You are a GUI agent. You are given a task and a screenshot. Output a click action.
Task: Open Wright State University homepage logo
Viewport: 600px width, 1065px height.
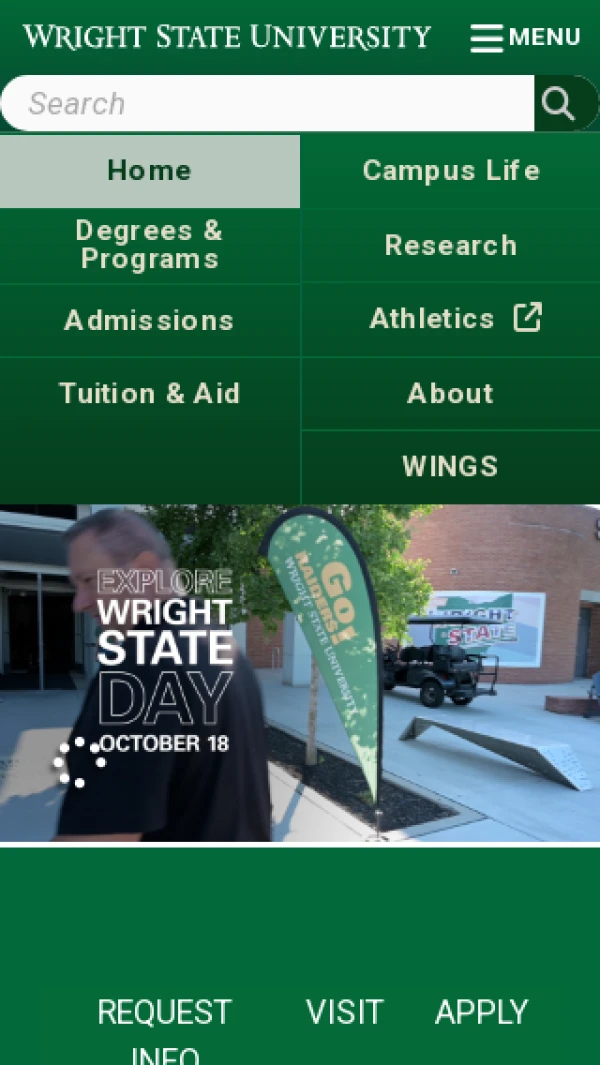click(x=227, y=37)
